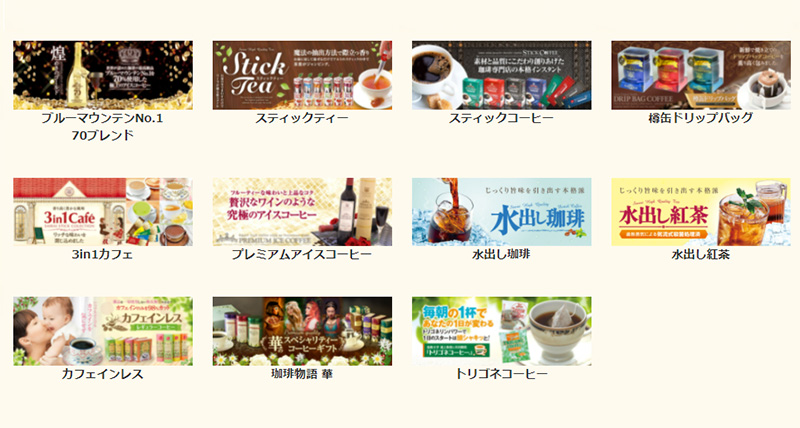The height and width of the screenshot is (428, 800).
Task: Open the ブルーマウンテンNo.1 70ブレンド category
Action: pyautogui.click(x=102, y=75)
